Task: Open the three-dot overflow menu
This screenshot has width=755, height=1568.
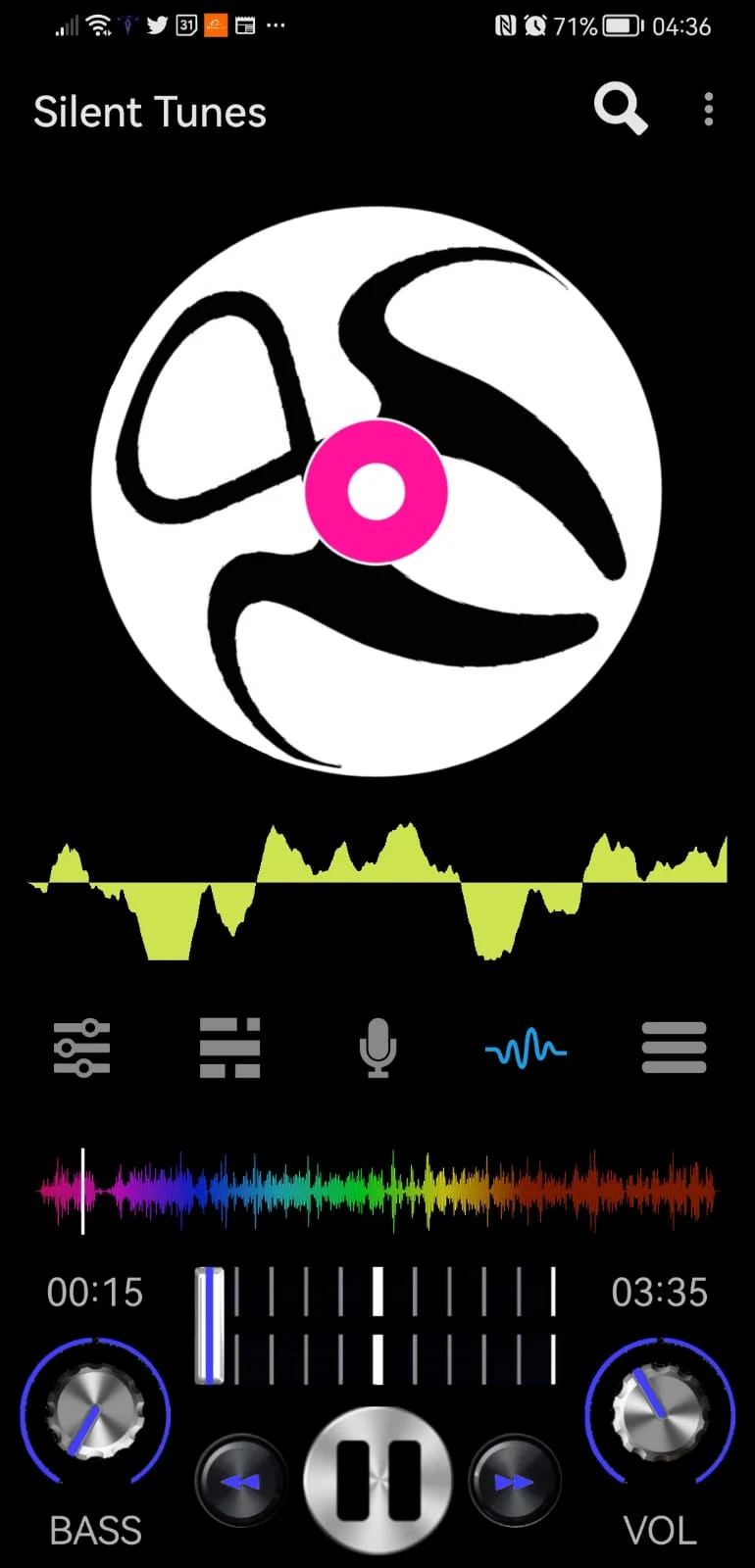Action: (709, 110)
